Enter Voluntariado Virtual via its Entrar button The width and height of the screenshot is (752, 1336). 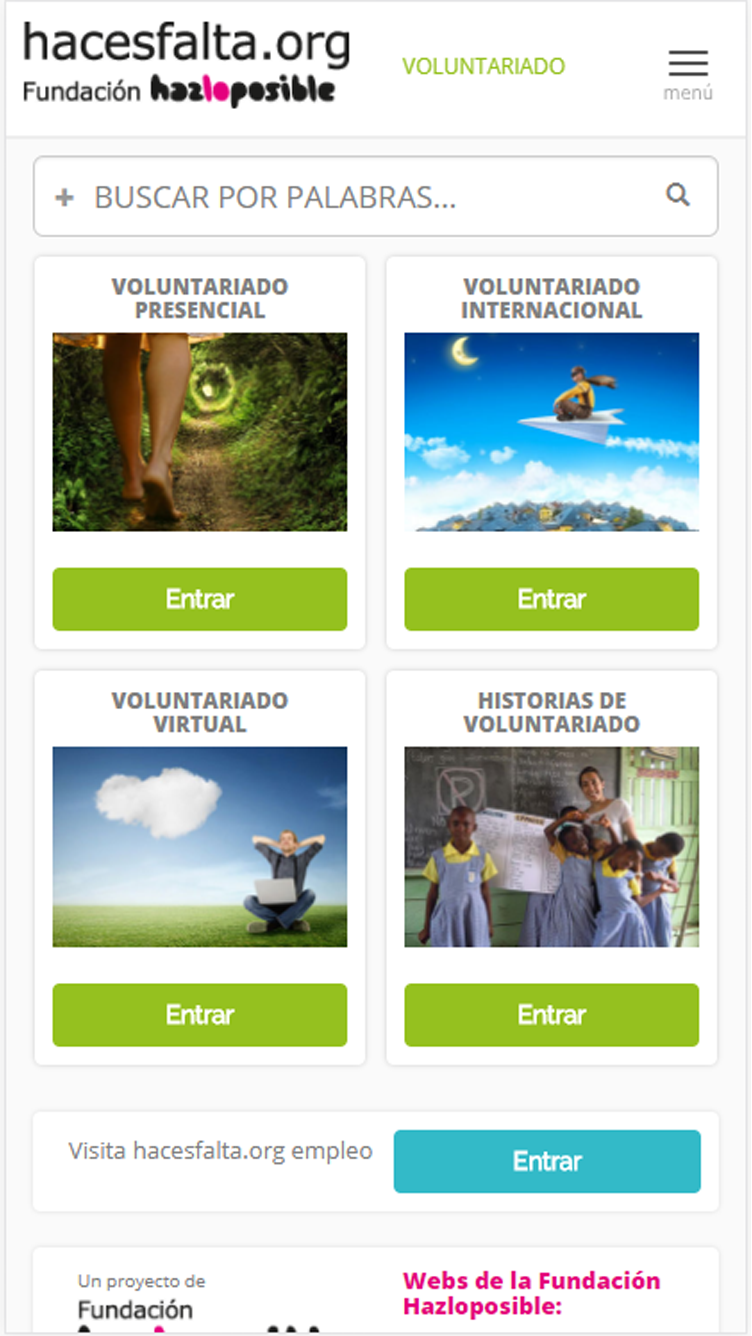click(200, 1015)
